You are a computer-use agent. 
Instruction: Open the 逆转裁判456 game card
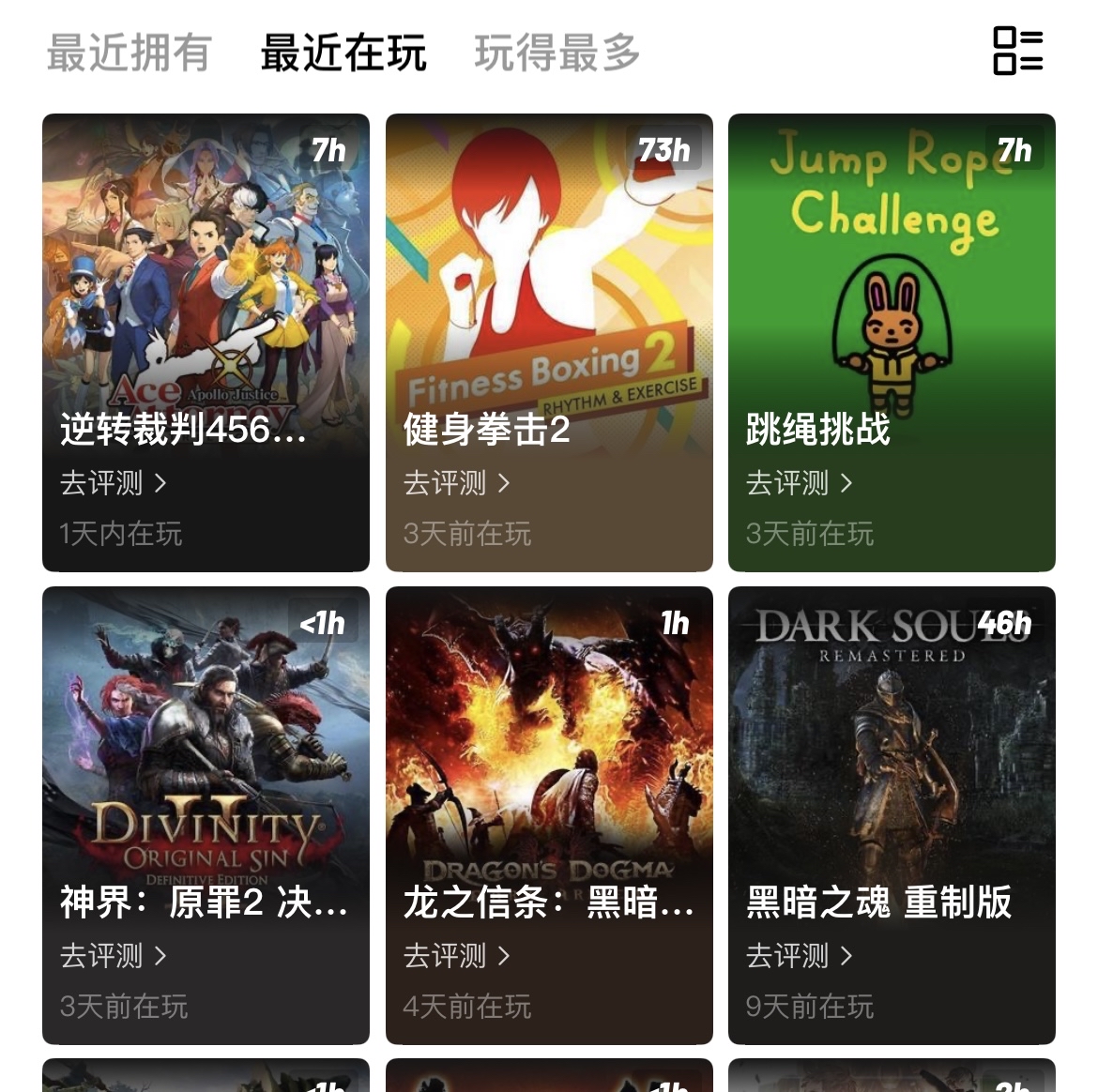[206, 281]
